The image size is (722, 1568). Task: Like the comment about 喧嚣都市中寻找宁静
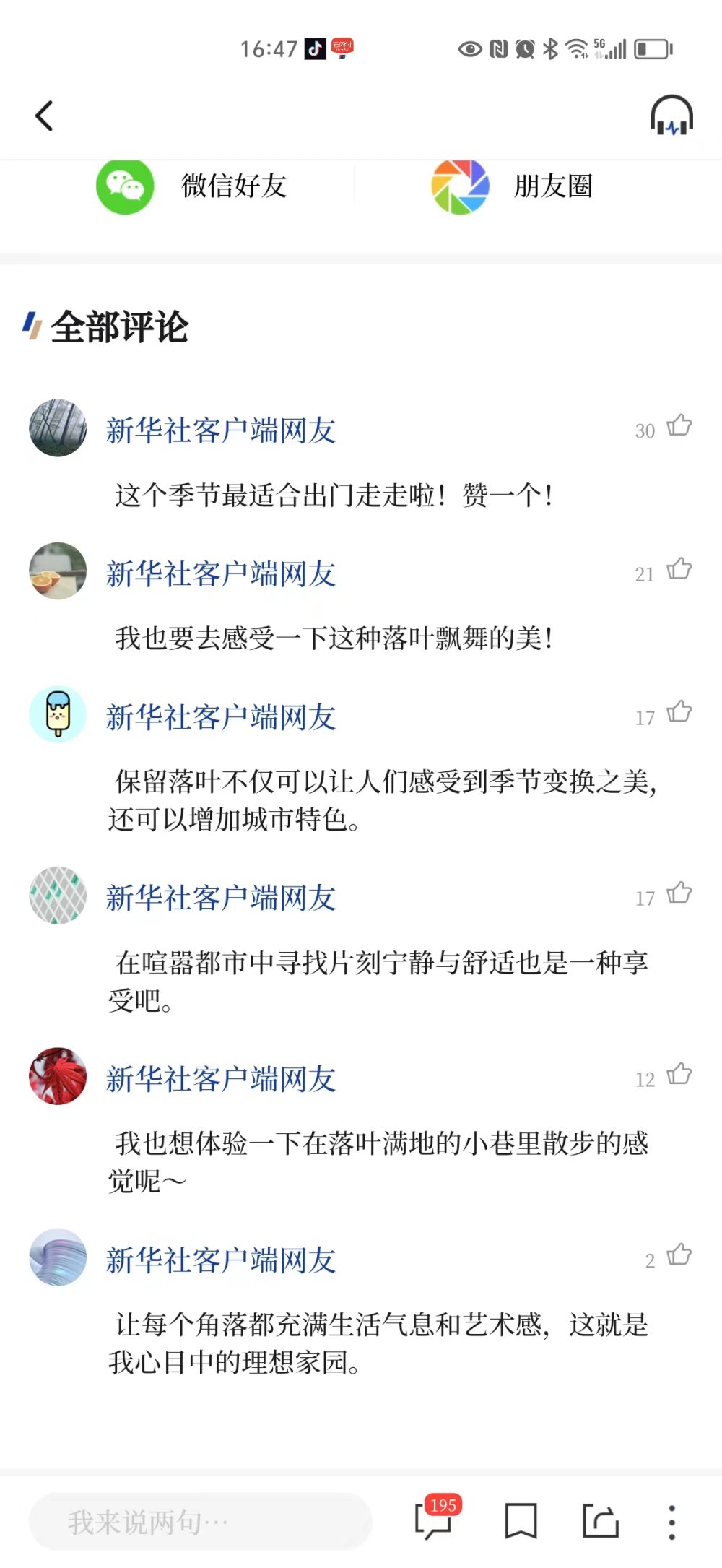679,893
